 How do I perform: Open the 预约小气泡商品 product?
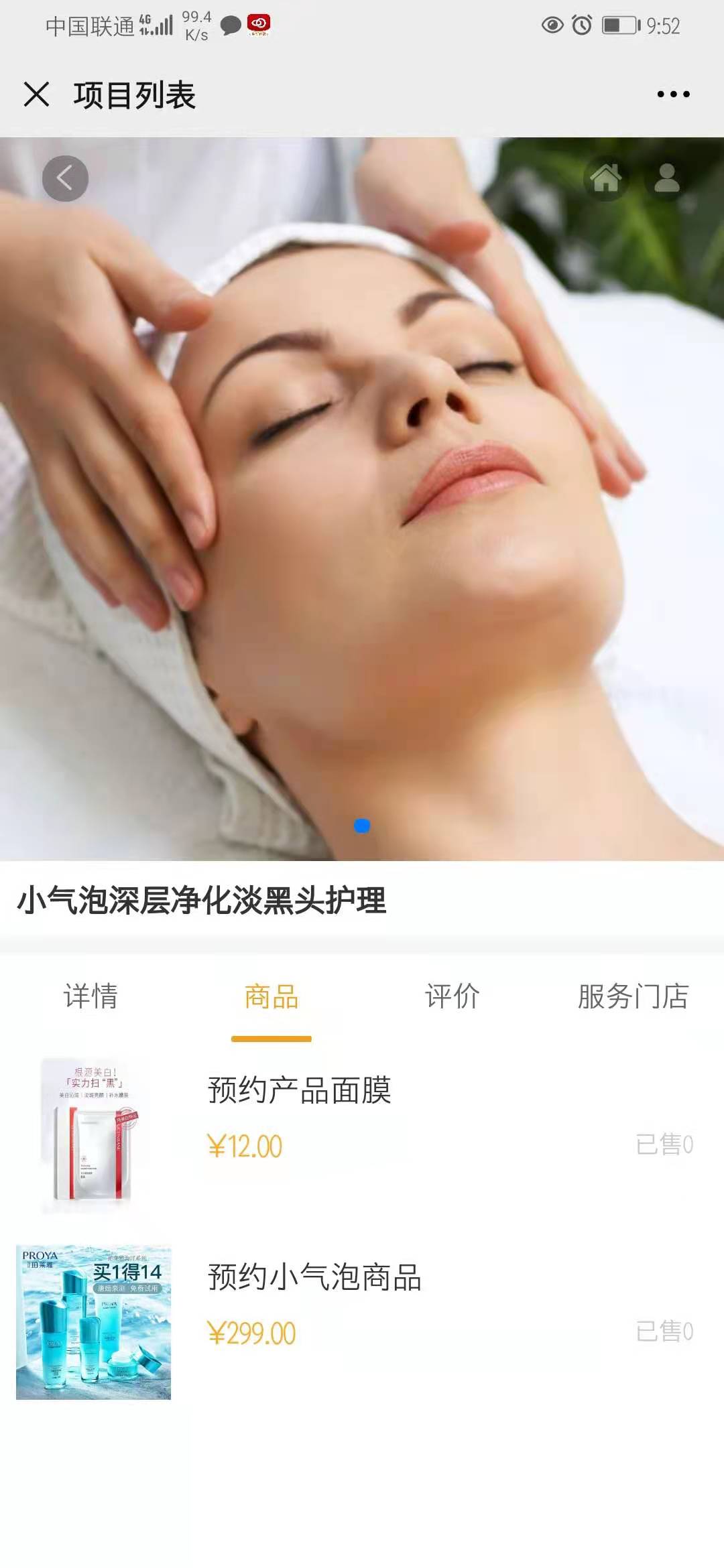click(x=314, y=1277)
